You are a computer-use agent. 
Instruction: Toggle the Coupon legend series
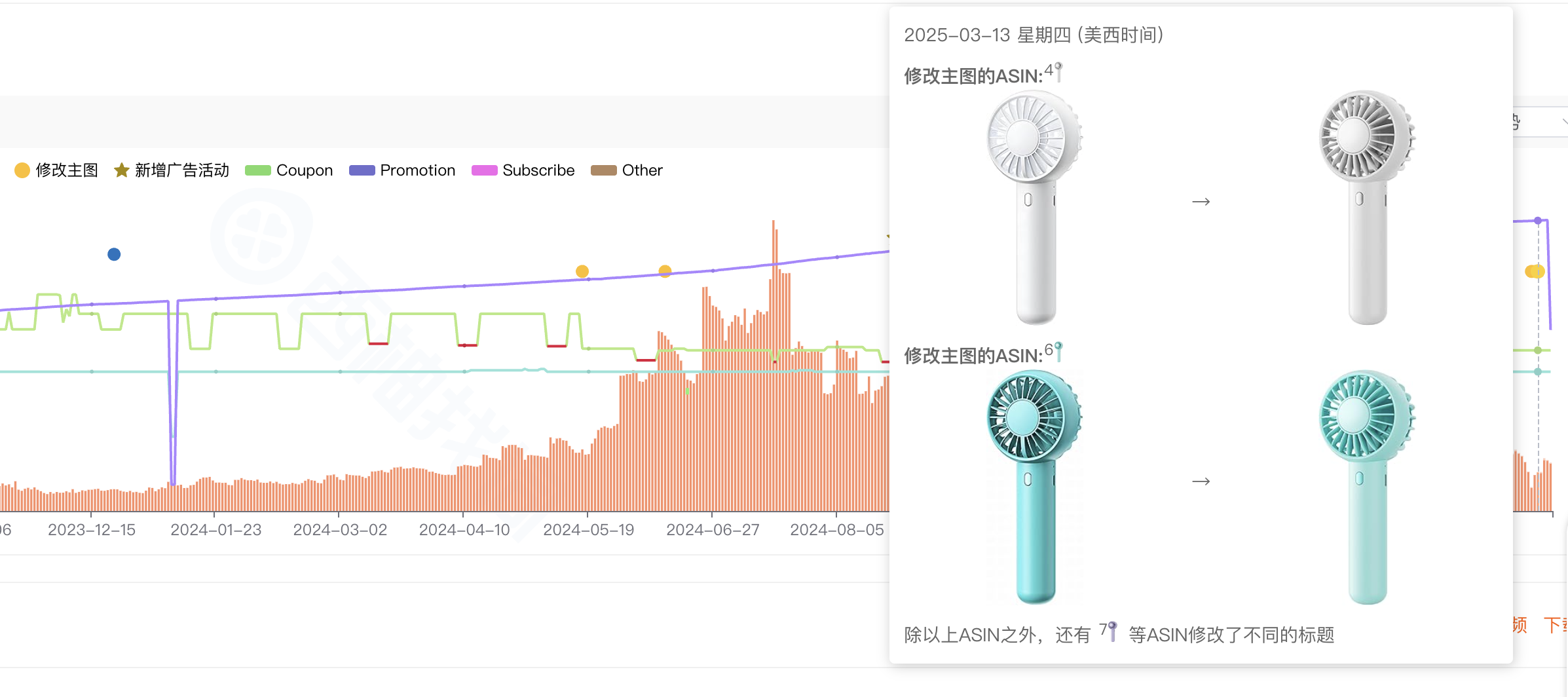289,170
